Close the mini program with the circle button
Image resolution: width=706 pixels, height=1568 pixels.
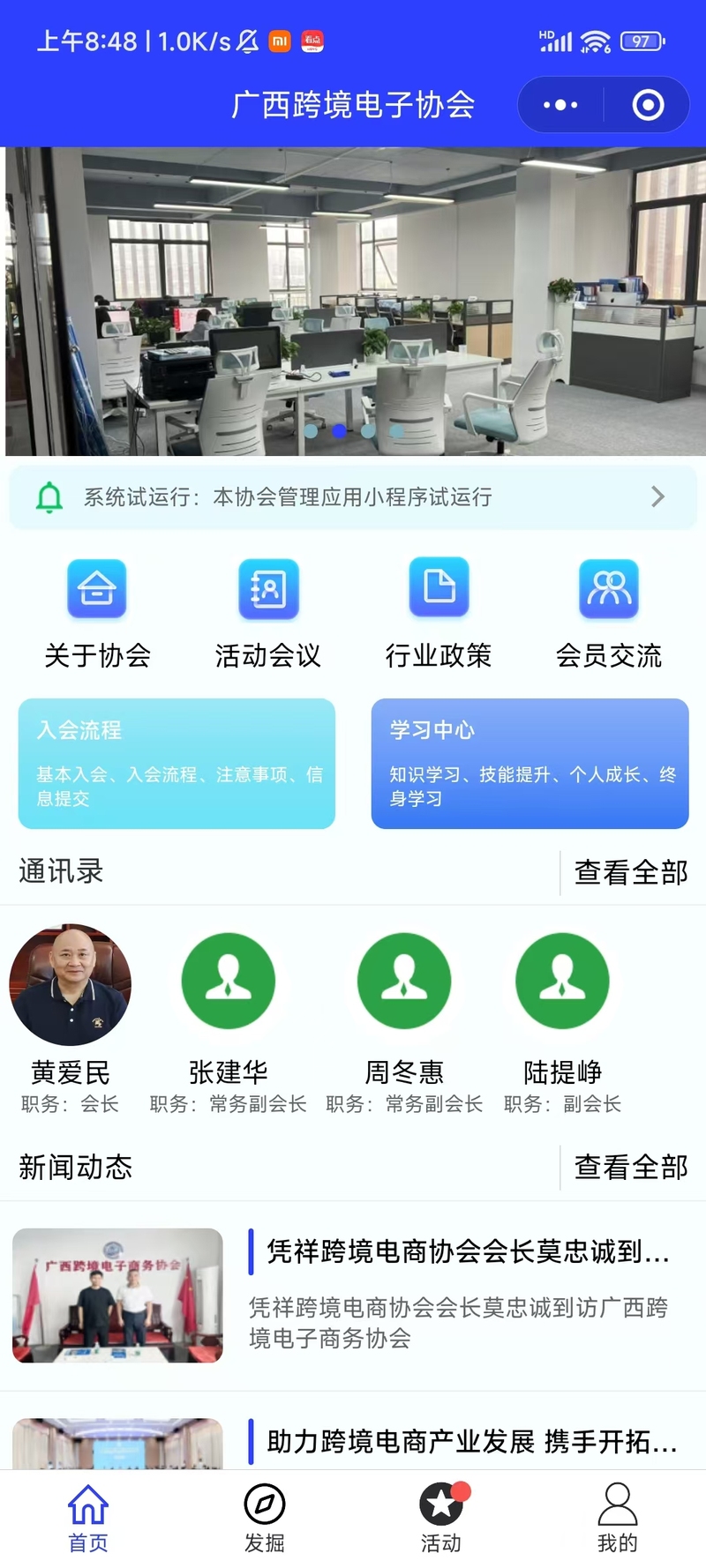[649, 105]
